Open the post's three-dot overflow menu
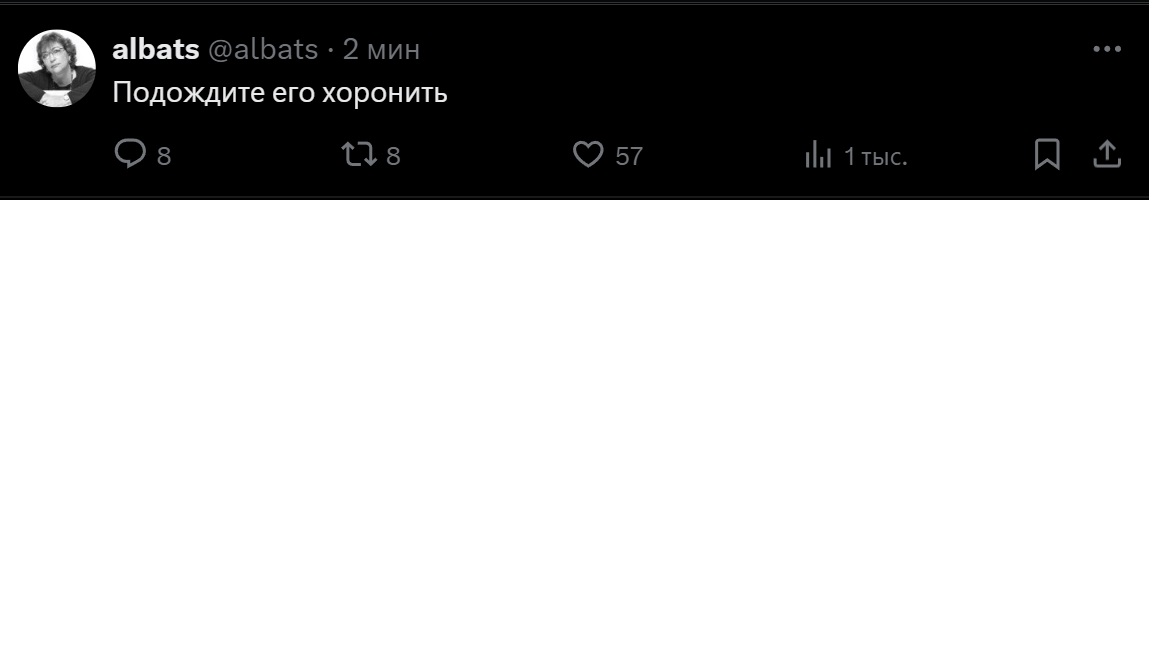This screenshot has height=648, width=1152. click(x=1106, y=49)
